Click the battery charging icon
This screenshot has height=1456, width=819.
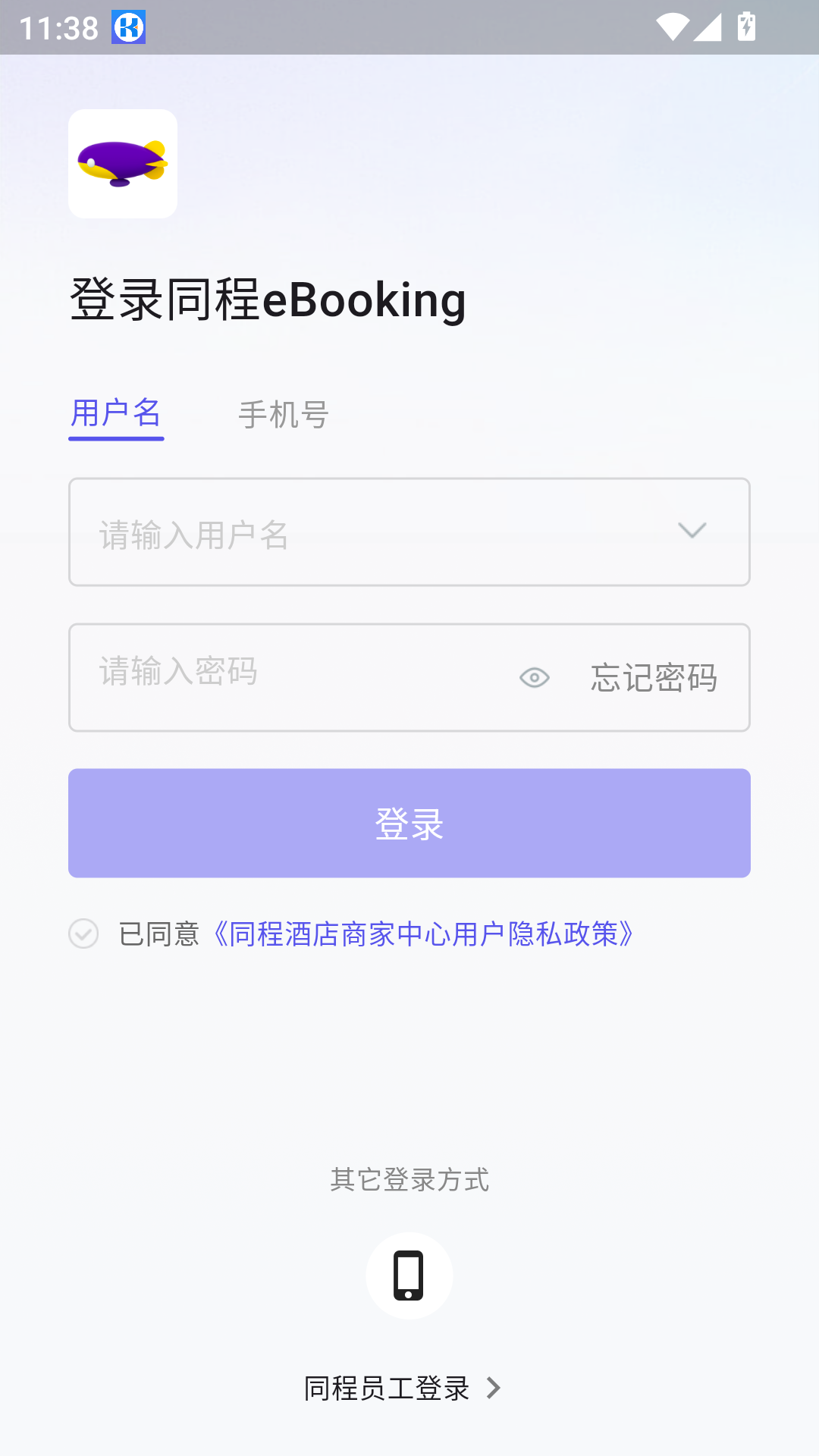point(745,27)
